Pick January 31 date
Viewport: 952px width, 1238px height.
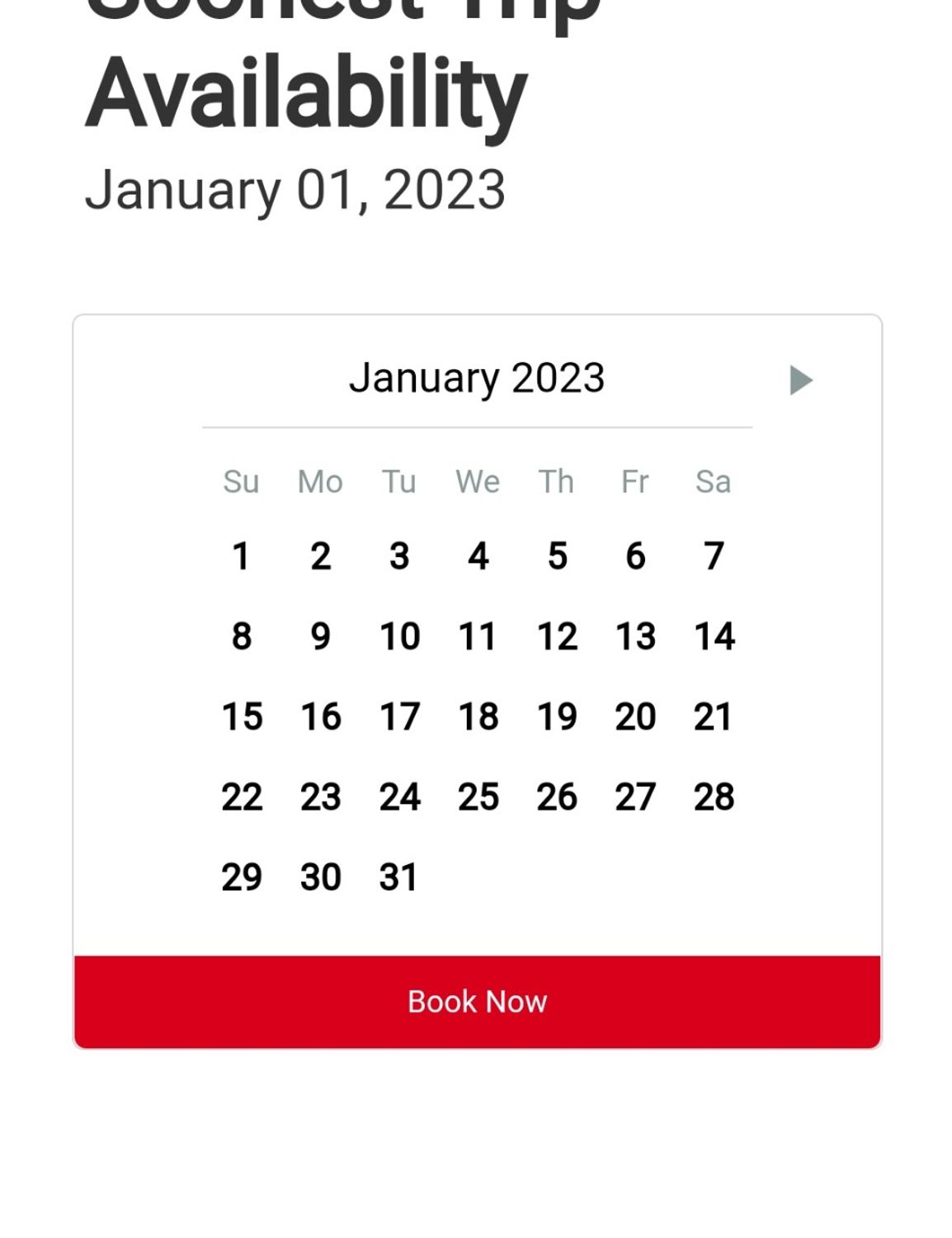(399, 877)
